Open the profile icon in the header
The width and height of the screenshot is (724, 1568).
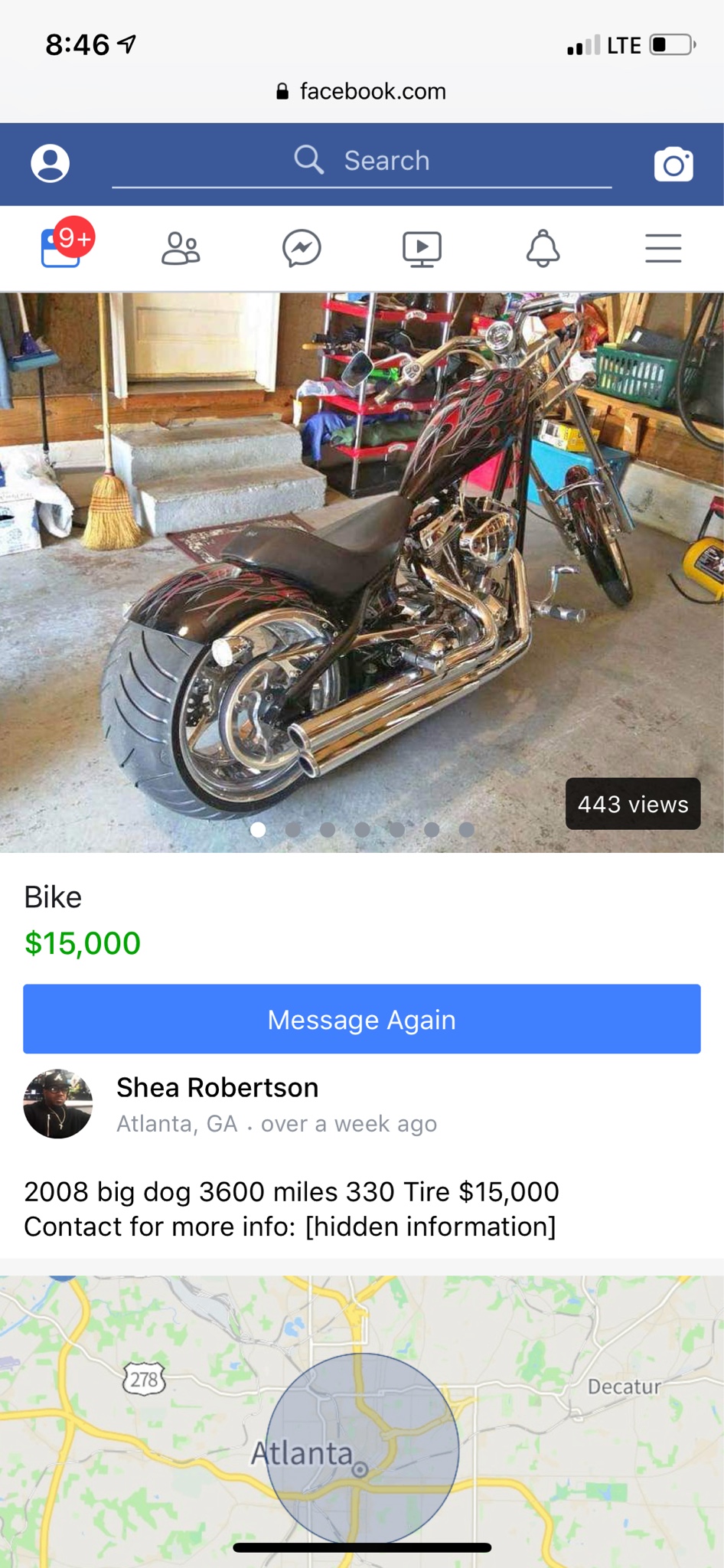coord(51,163)
